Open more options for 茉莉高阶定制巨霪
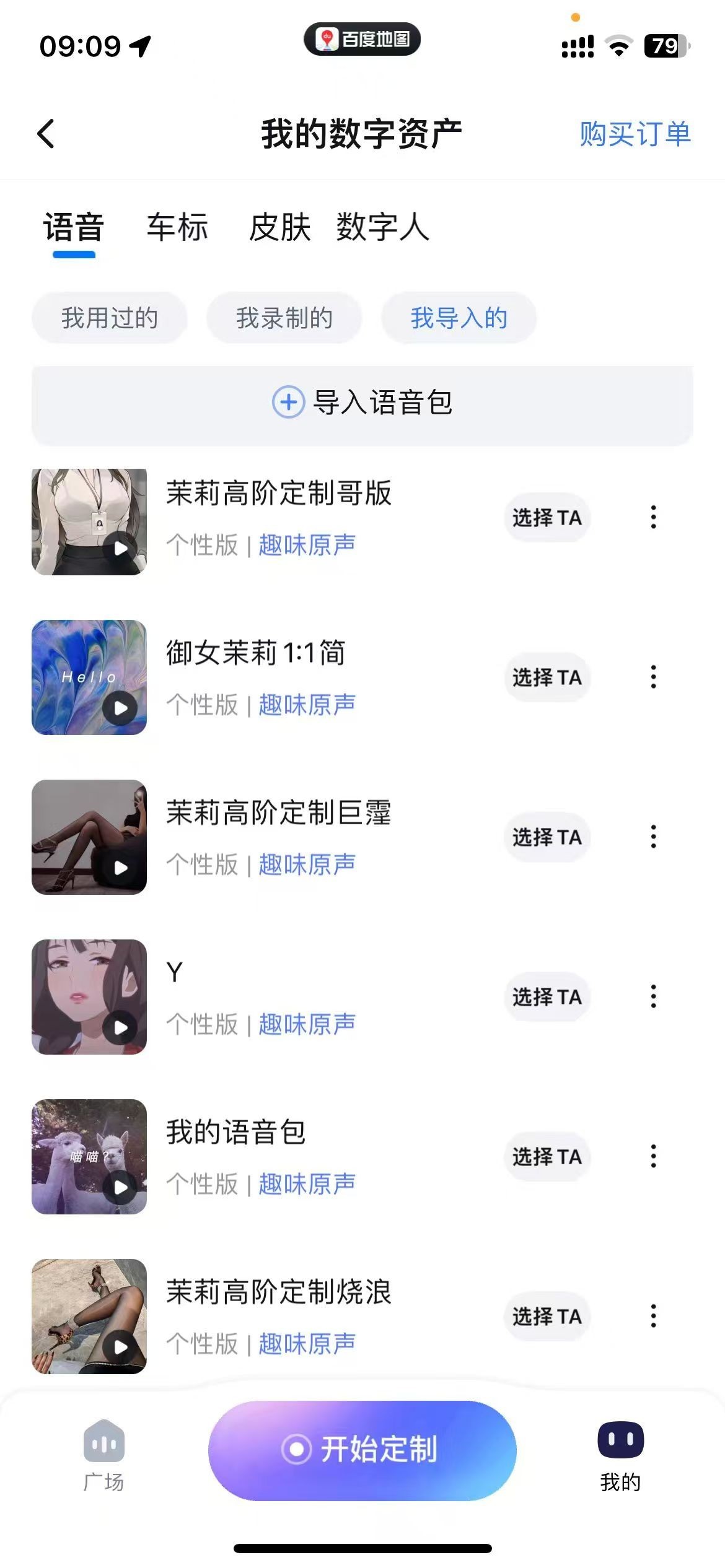The image size is (725, 1568). coord(653,837)
